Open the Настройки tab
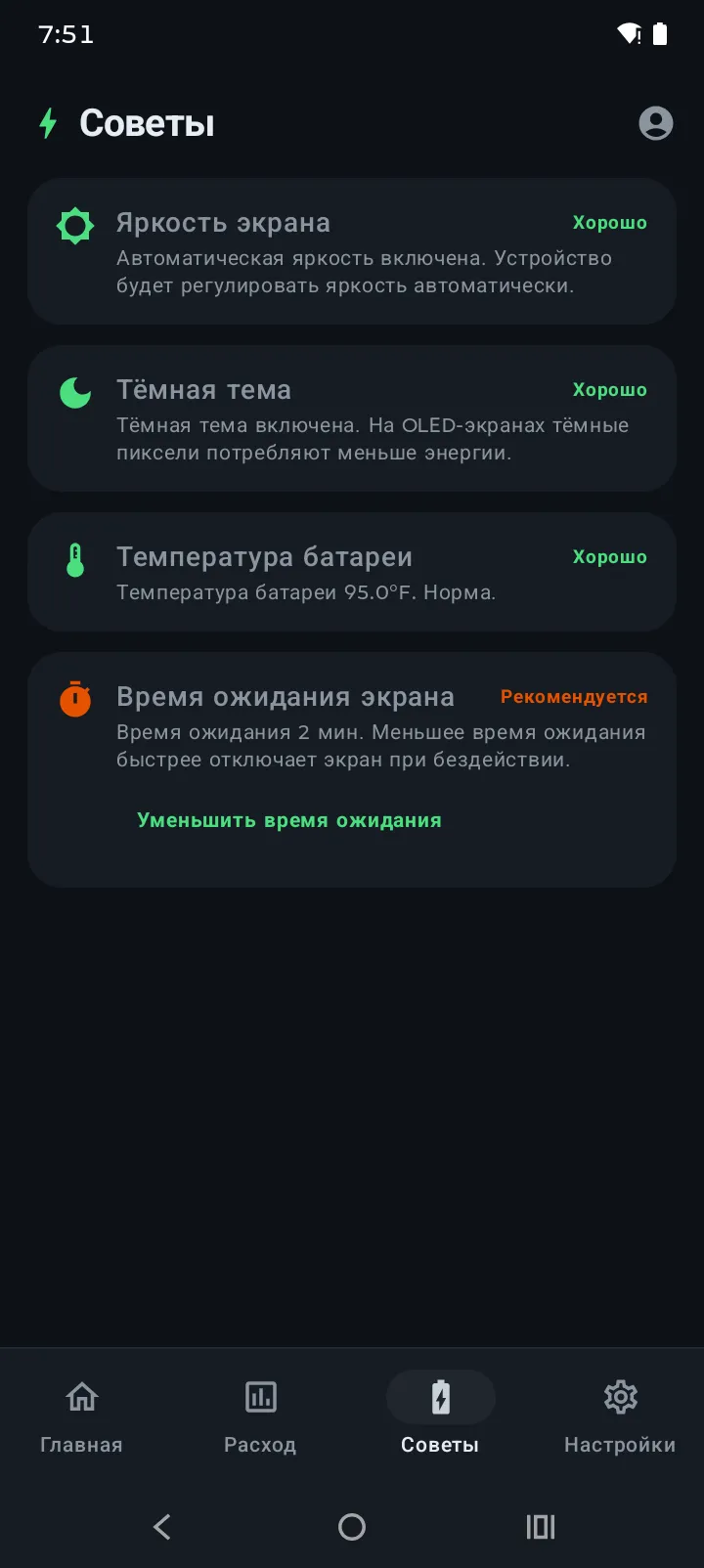The height and width of the screenshot is (1568, 704). (620, 1416)
